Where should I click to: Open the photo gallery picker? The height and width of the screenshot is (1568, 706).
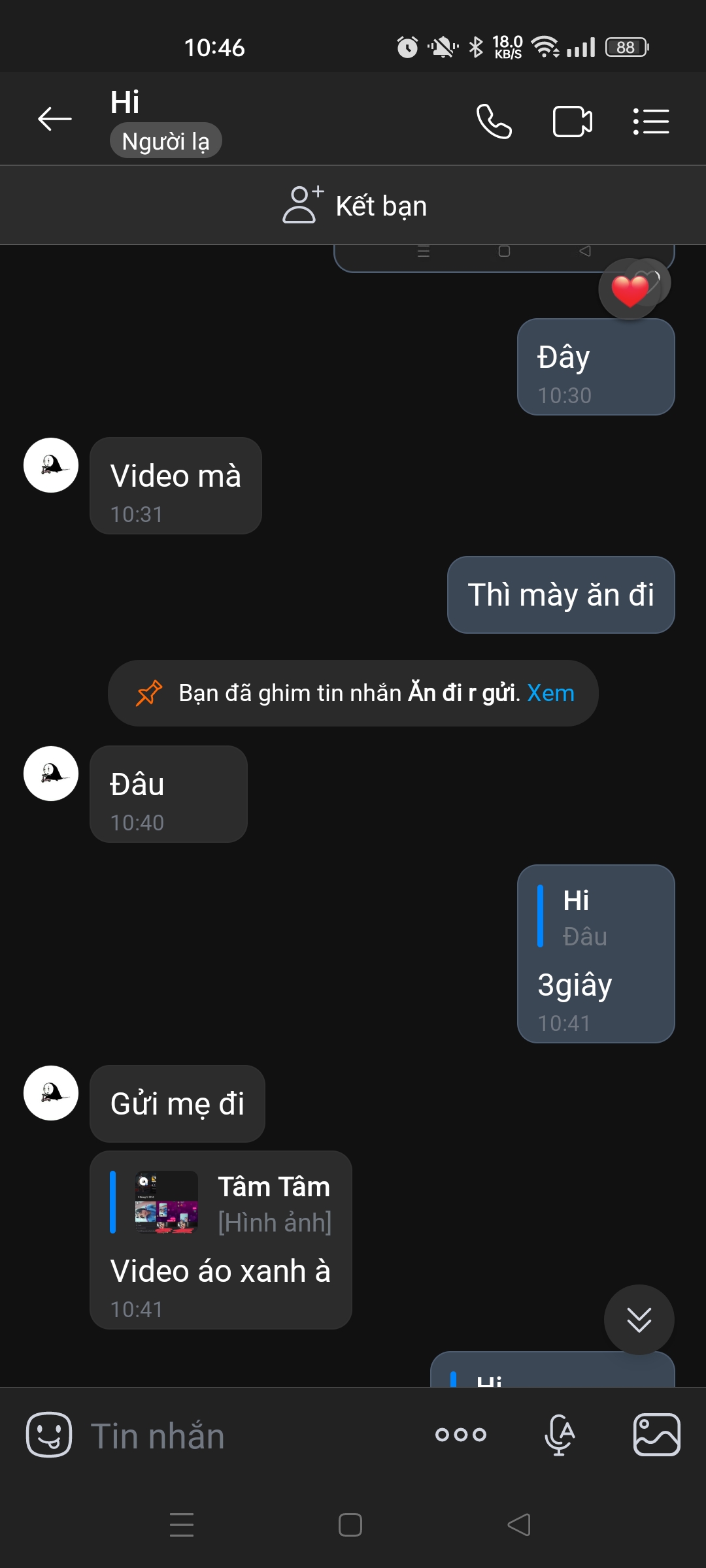[x=656, y=1435]
